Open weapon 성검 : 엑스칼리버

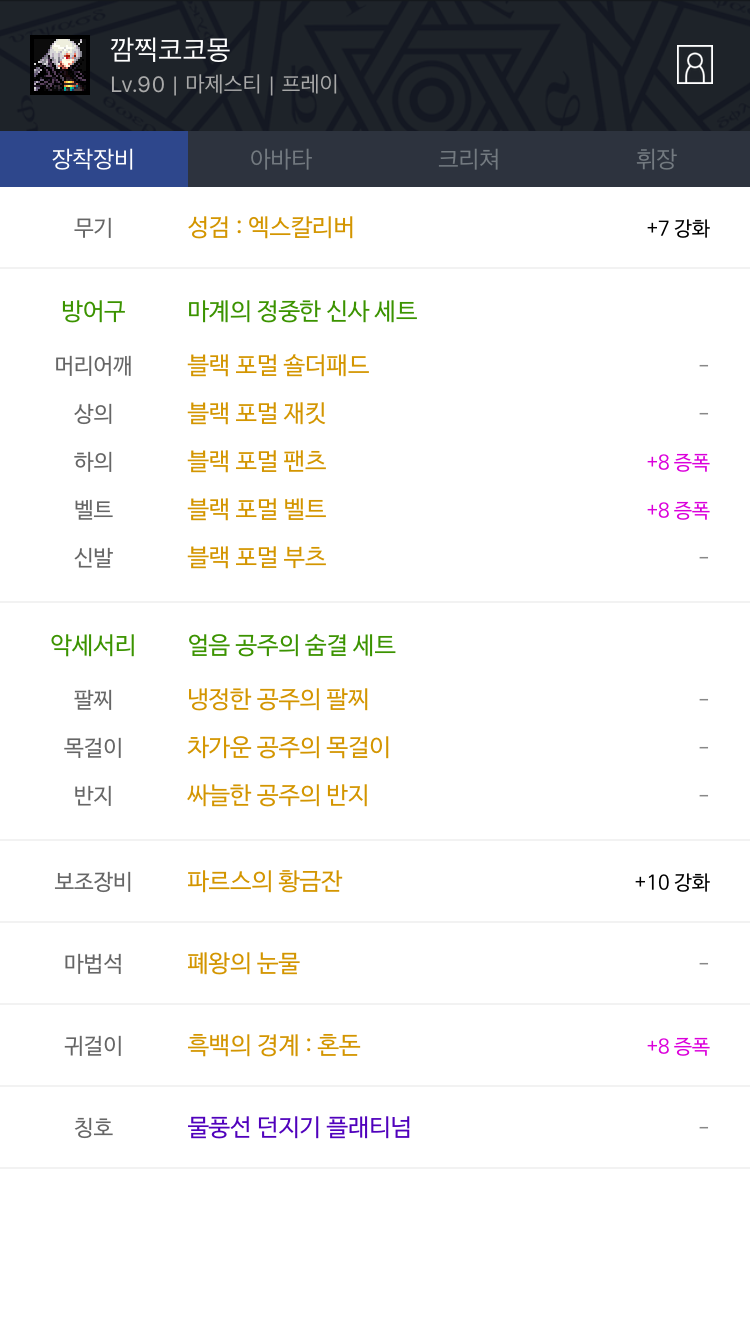271,228
